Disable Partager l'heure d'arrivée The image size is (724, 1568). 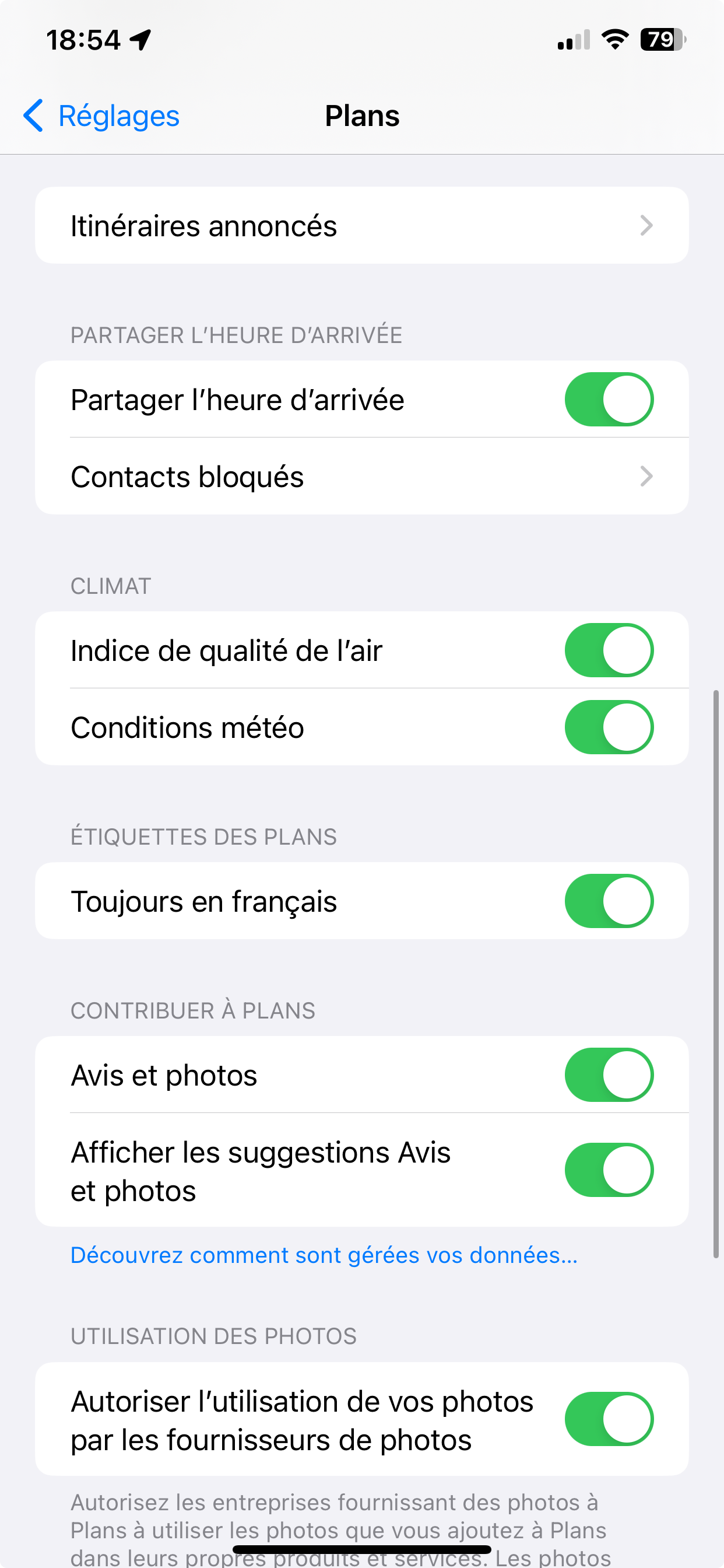pyautogui.click(x=609, y=400)
